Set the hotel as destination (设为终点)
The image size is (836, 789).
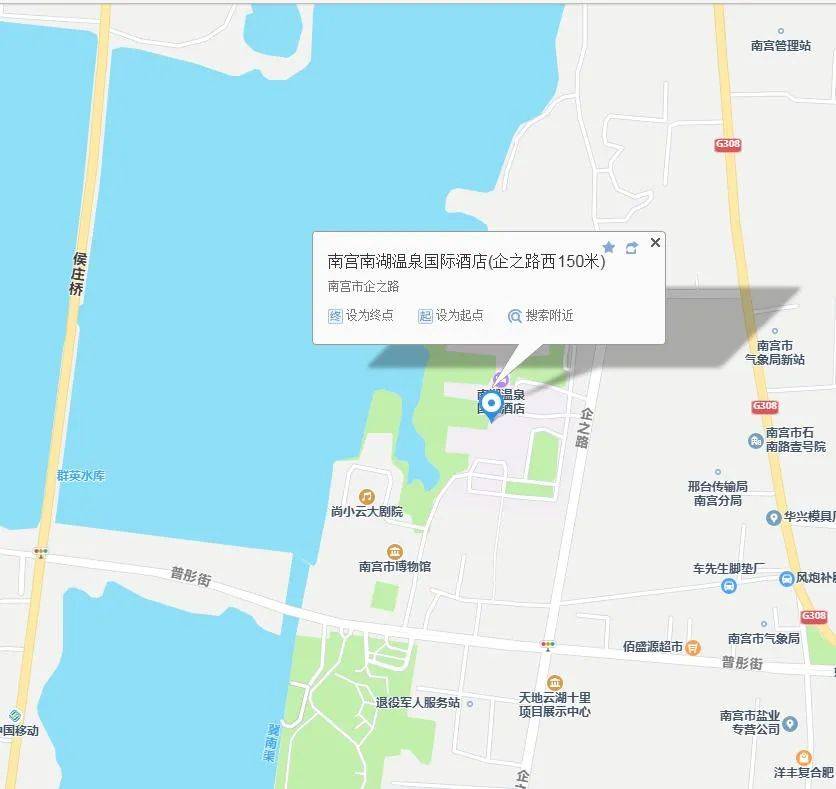click(361, 316)
